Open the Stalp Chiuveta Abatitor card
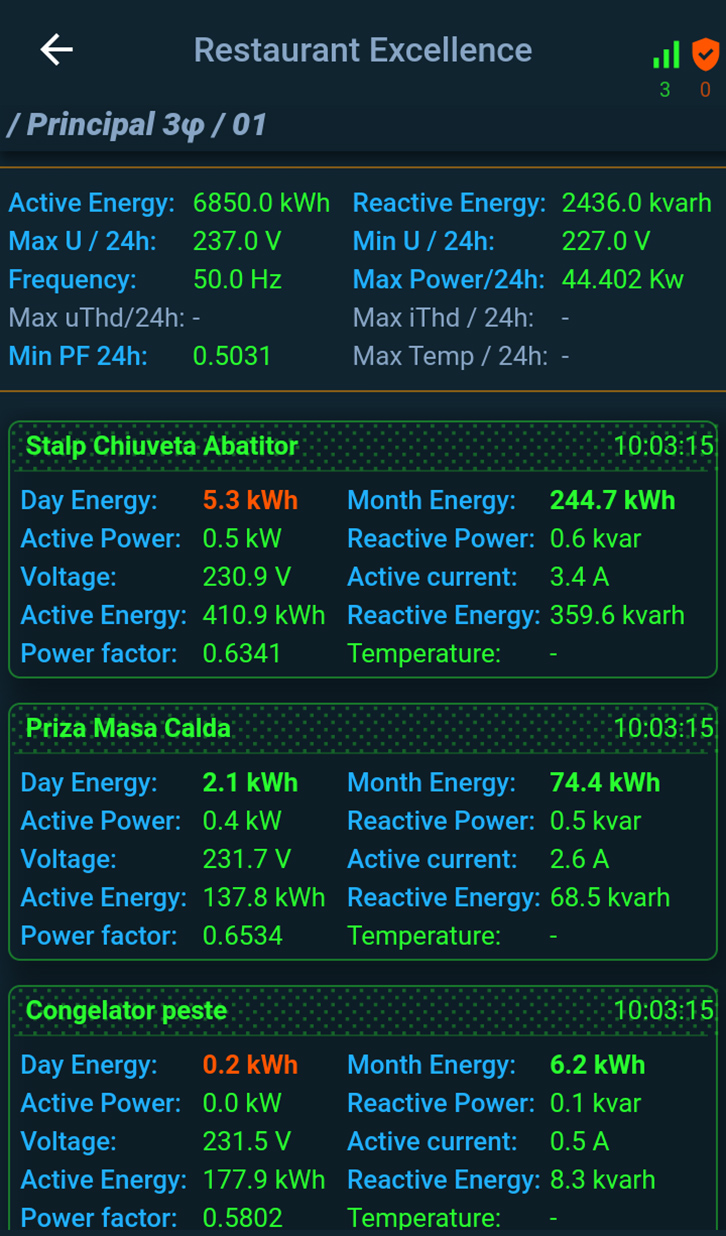This screenshot has height=1236, width=726. pyautogui.click(x=363, y=549)
